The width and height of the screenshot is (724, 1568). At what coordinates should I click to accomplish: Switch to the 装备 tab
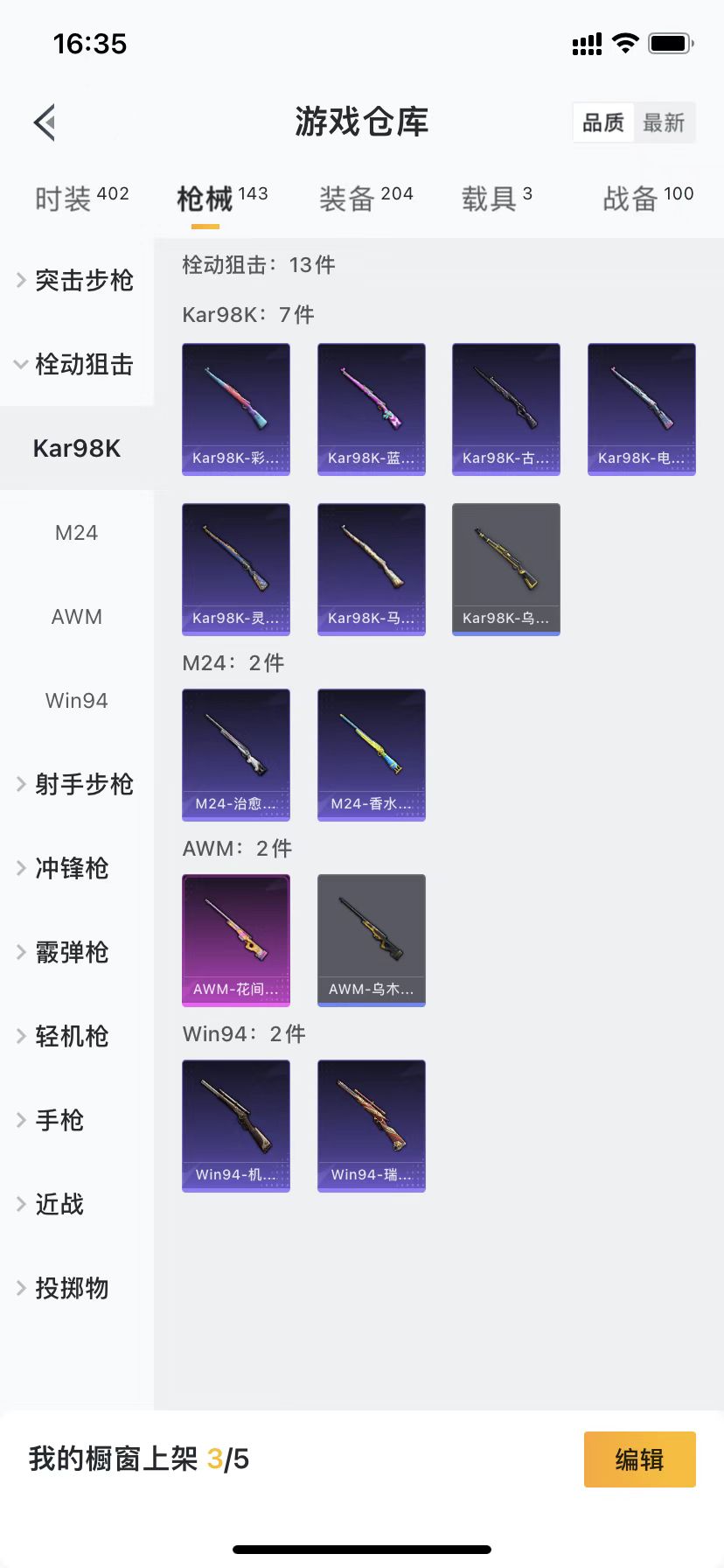coord(365,199)
